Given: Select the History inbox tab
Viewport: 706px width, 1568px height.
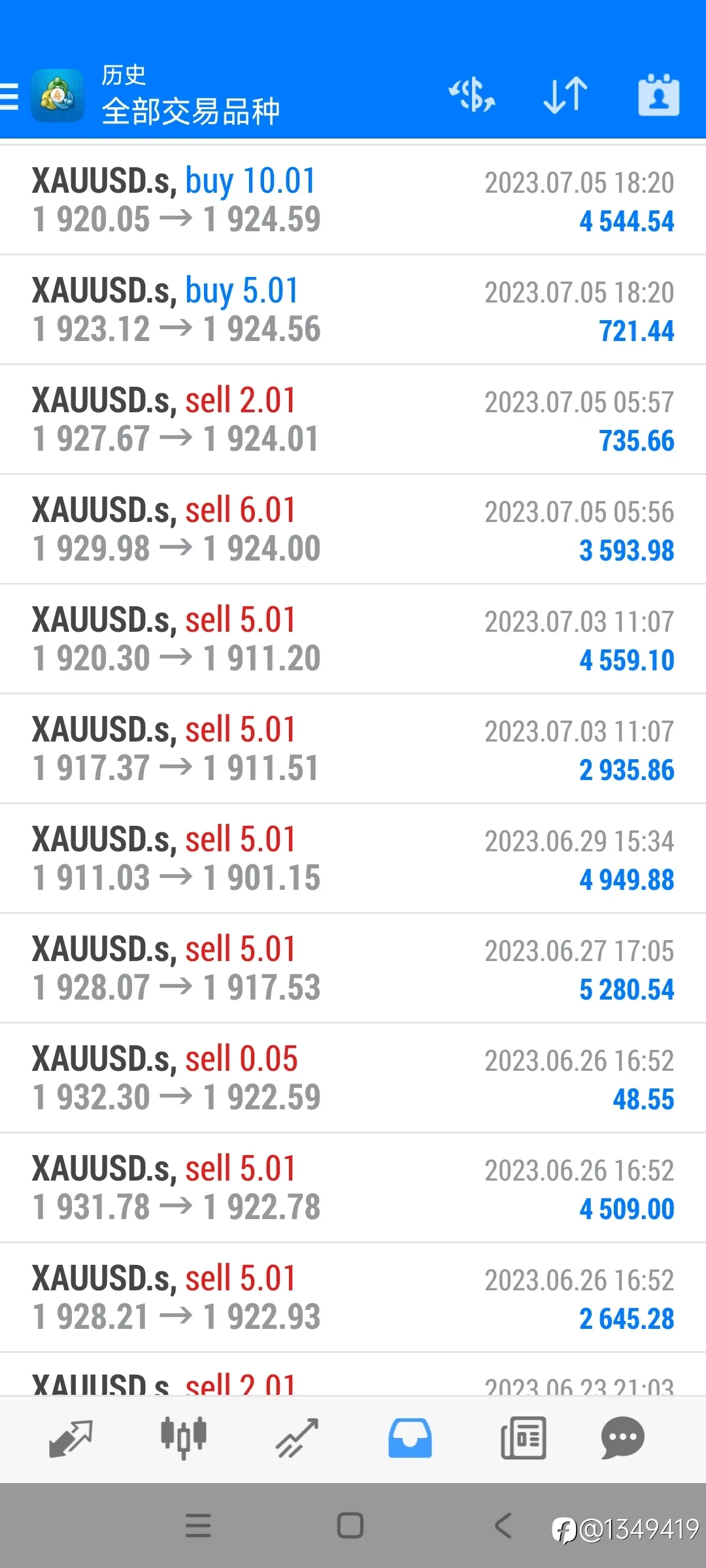Looking at the screenshot, I should [x=410, y=1438].
